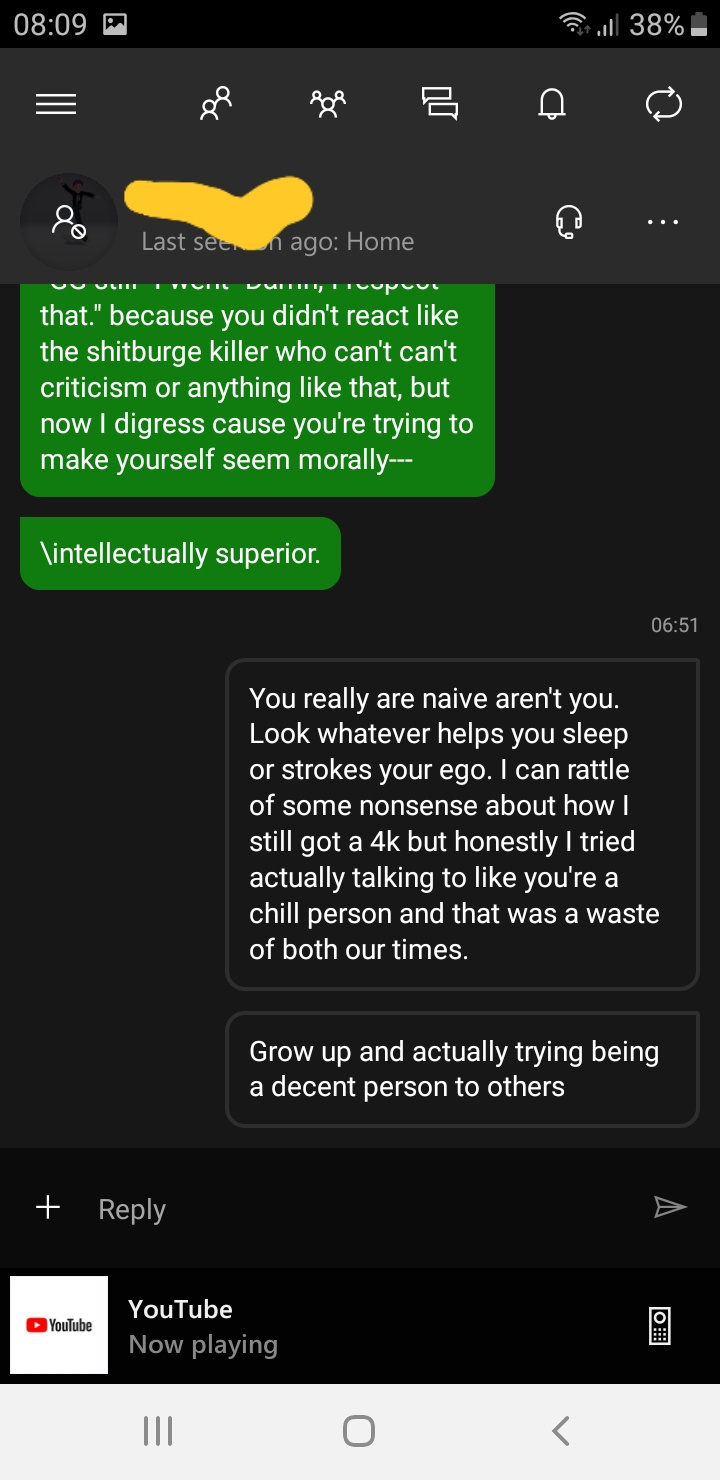Go to the system home screen
The width and height of the screenshot is (720, 1480).
(359, 1431)
